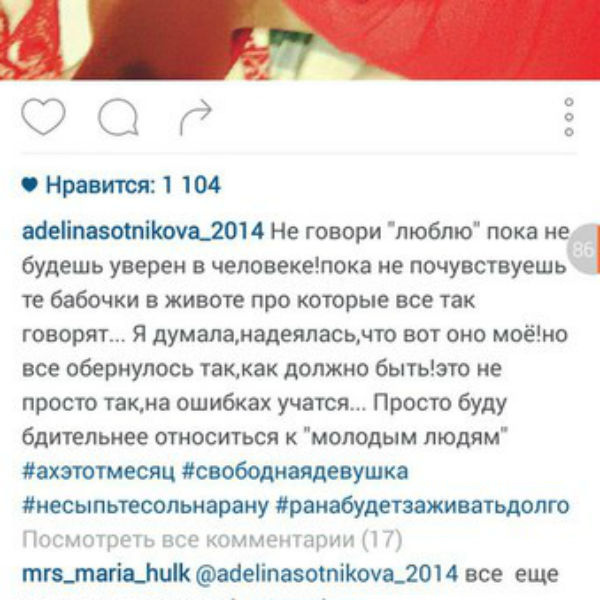
Task: Open hashtag #несыпьтесольнарану
Action: coord(146,506)
